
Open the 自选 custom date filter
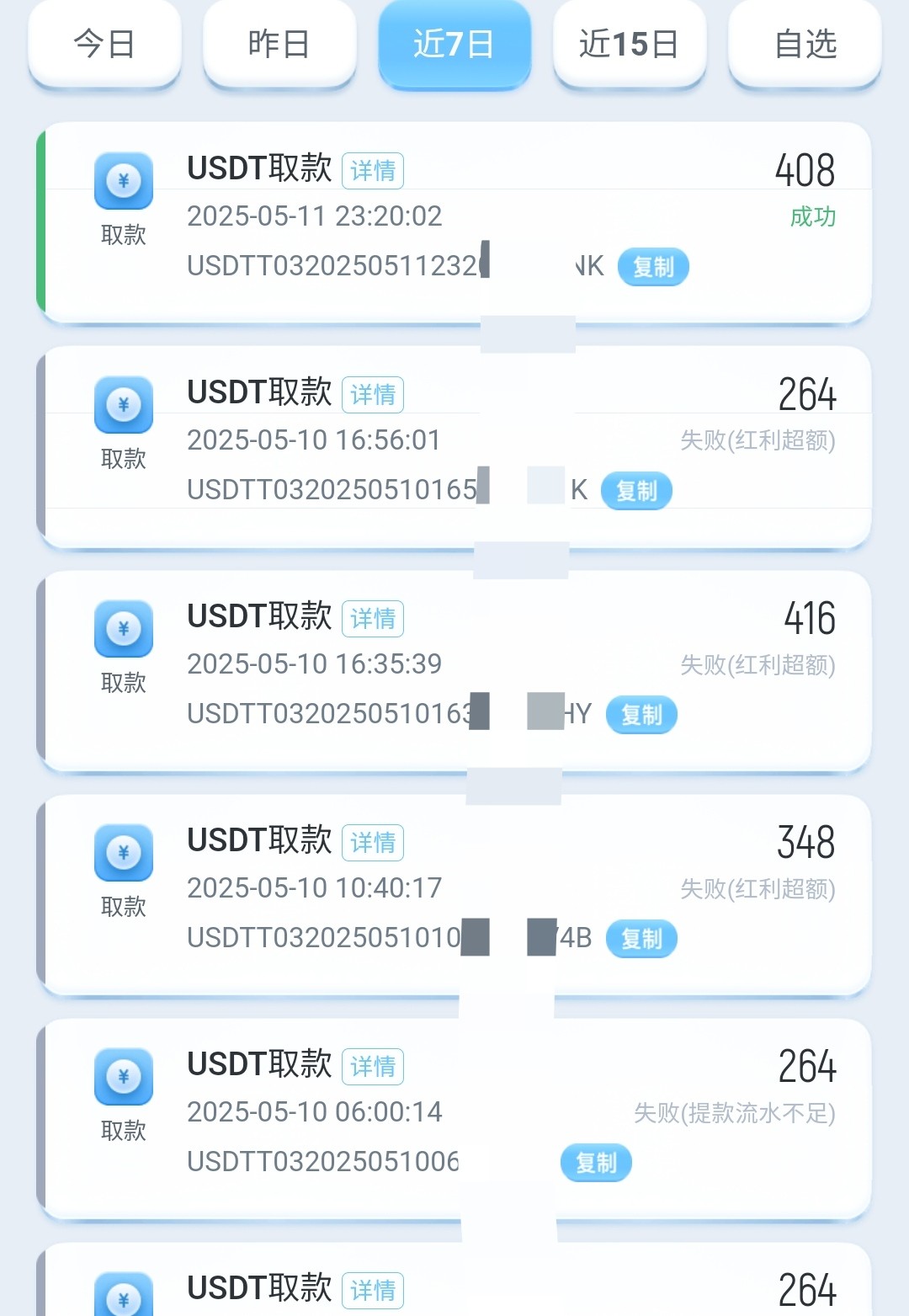pyautogui.click(x=805, y=44)
